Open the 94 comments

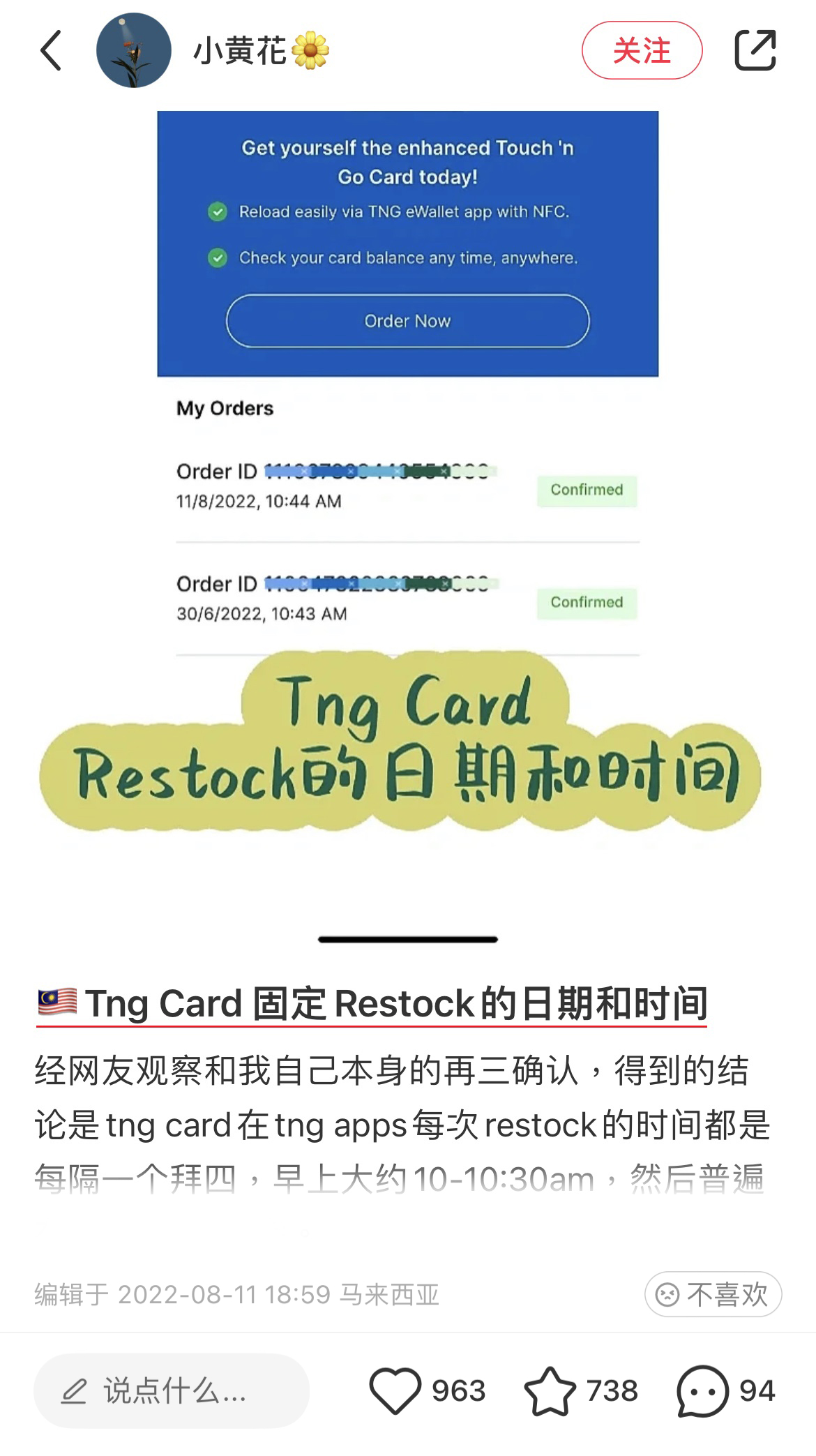pos(703,1390)
